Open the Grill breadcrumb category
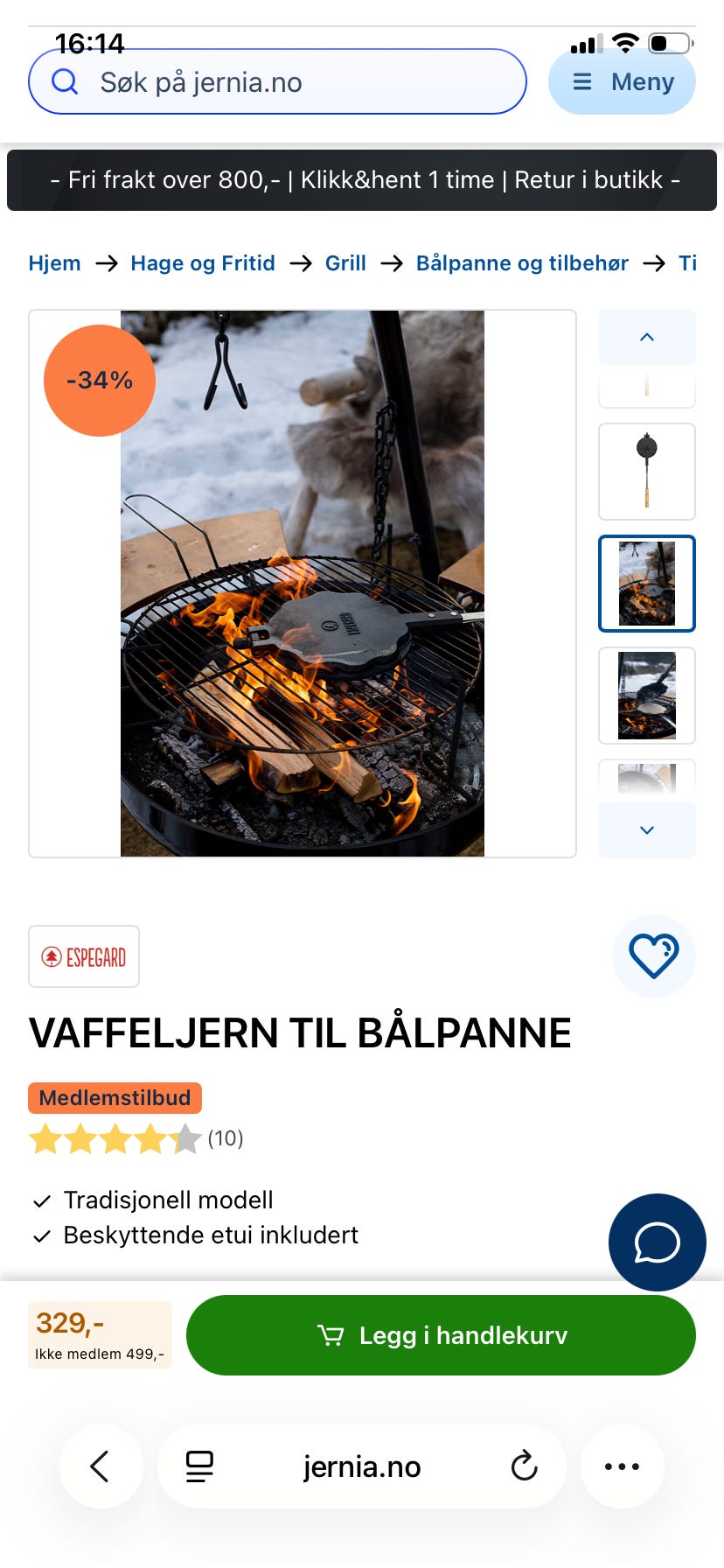 pos(345,262)
